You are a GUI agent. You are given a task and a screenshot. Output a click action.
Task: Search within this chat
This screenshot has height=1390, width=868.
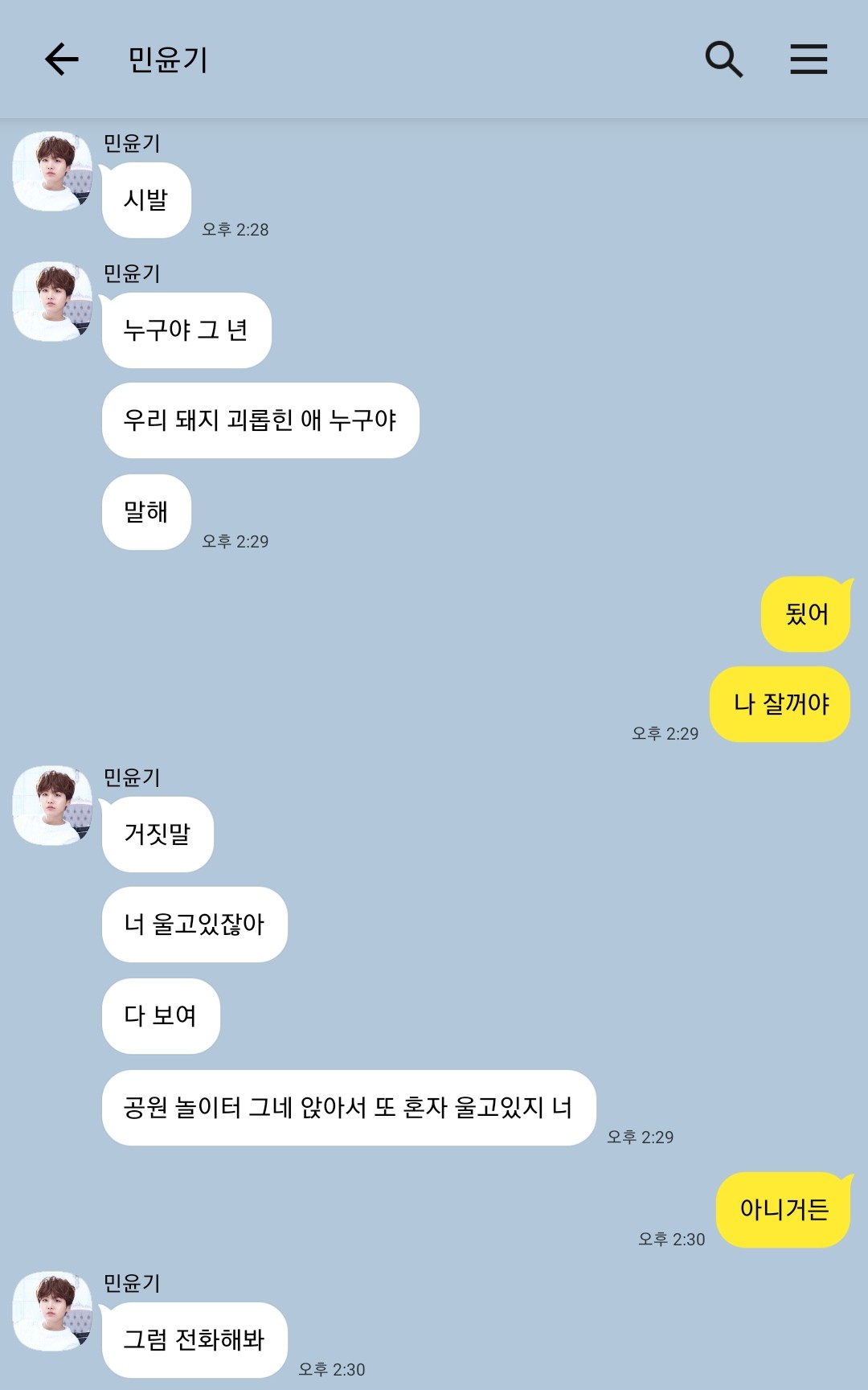coord(723,59)
